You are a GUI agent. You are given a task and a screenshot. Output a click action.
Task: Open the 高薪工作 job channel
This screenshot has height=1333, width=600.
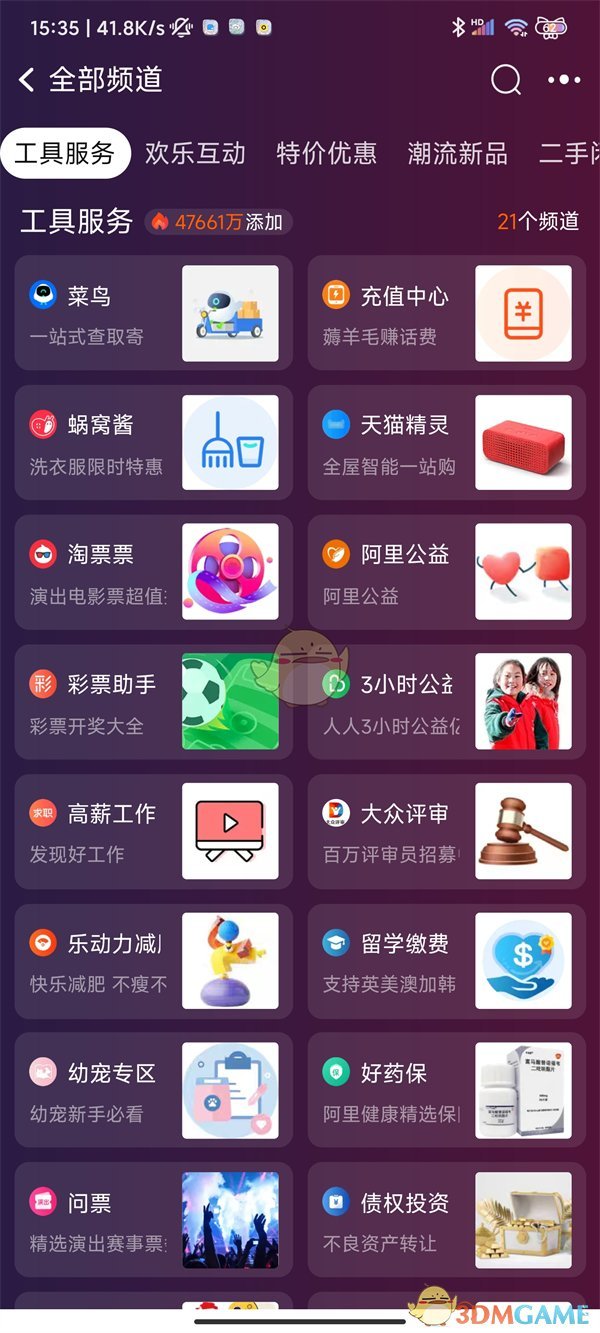coord(153,831)
